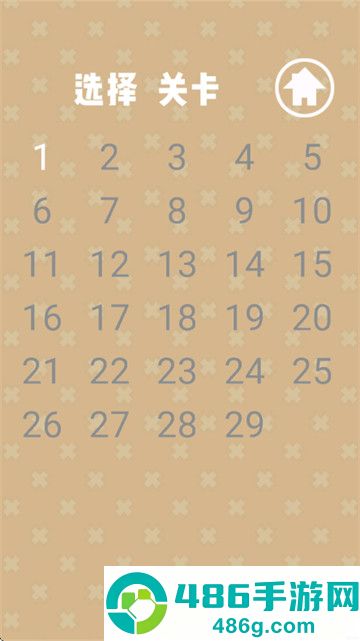The height and width of the screenshot is (641, 360).
Task: Return to the home screen via house icon
Action: (x=304, y=88)
